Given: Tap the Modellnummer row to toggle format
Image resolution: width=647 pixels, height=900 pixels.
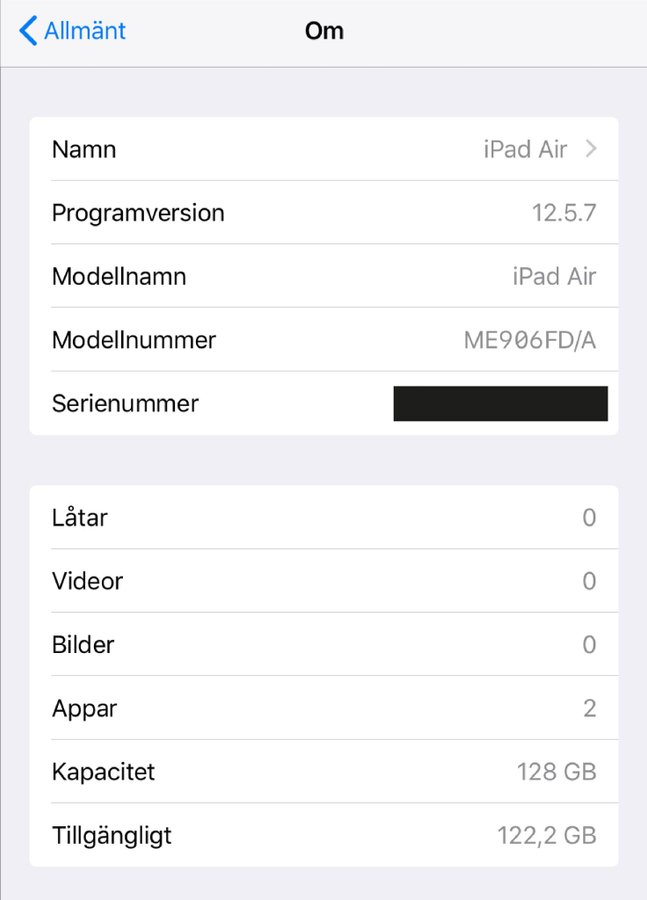Looking at the screenshot, I should pyautogui.click(x=324, y=340).
